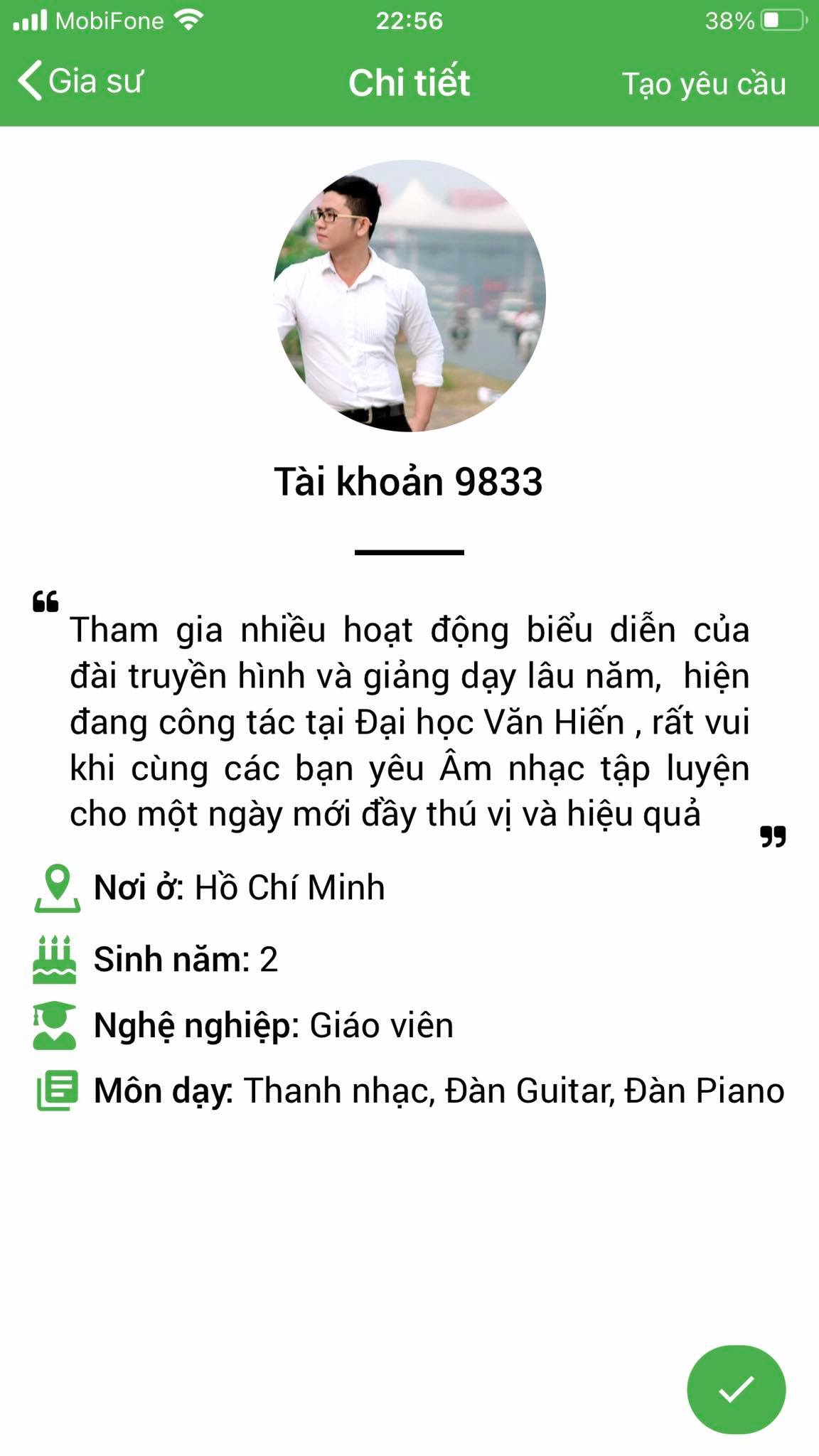Go back to Gia sư list

coord(80,81)
